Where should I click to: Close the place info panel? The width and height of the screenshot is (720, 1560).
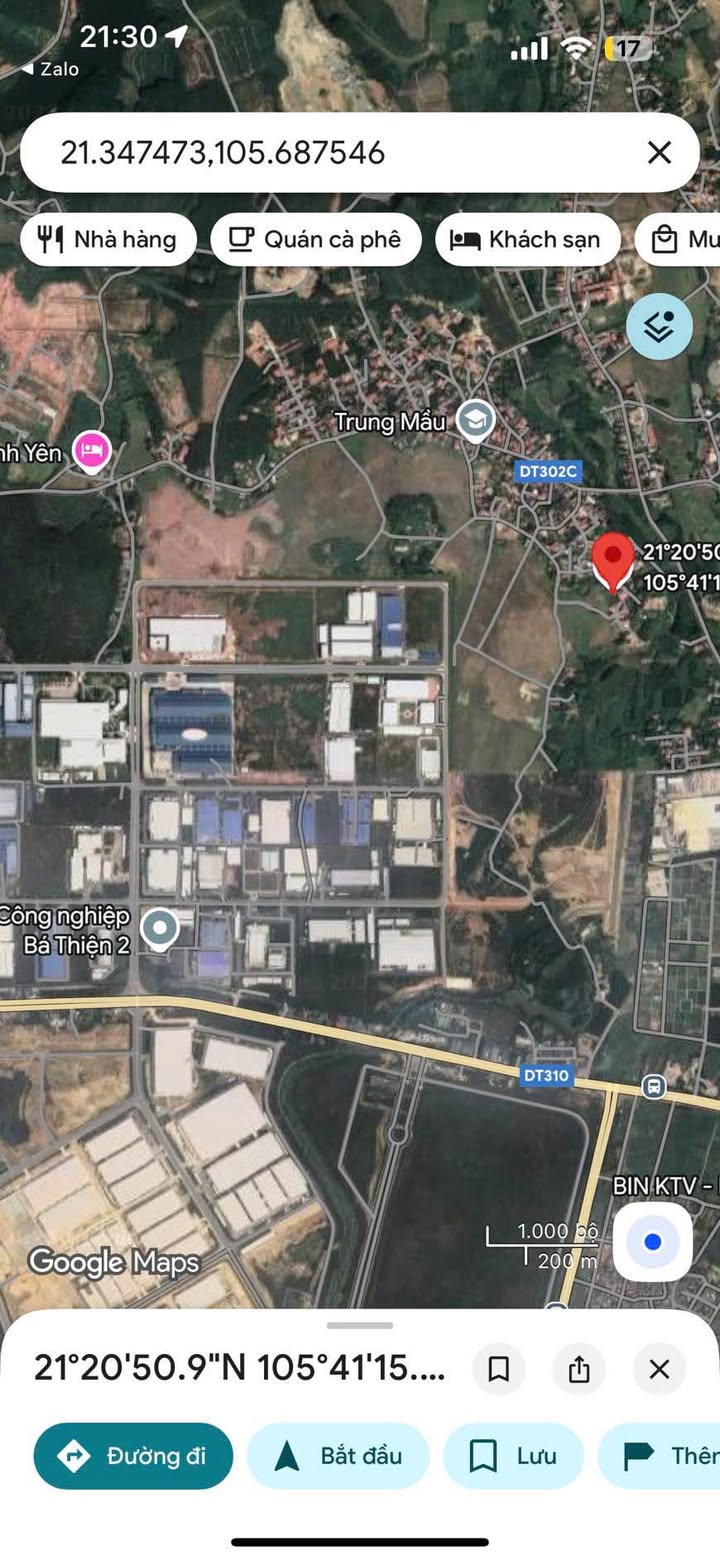pos(659,1369)
